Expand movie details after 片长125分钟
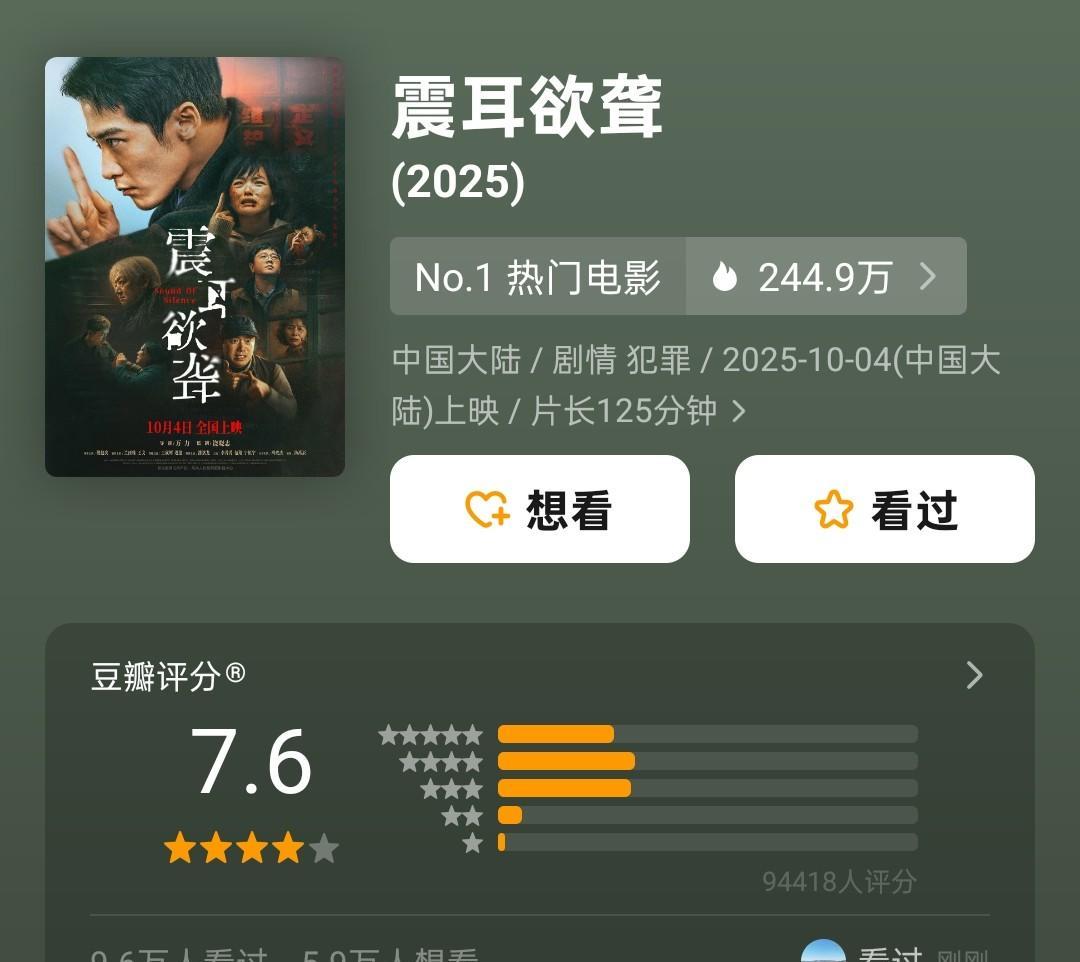 (x=739, y=411)
